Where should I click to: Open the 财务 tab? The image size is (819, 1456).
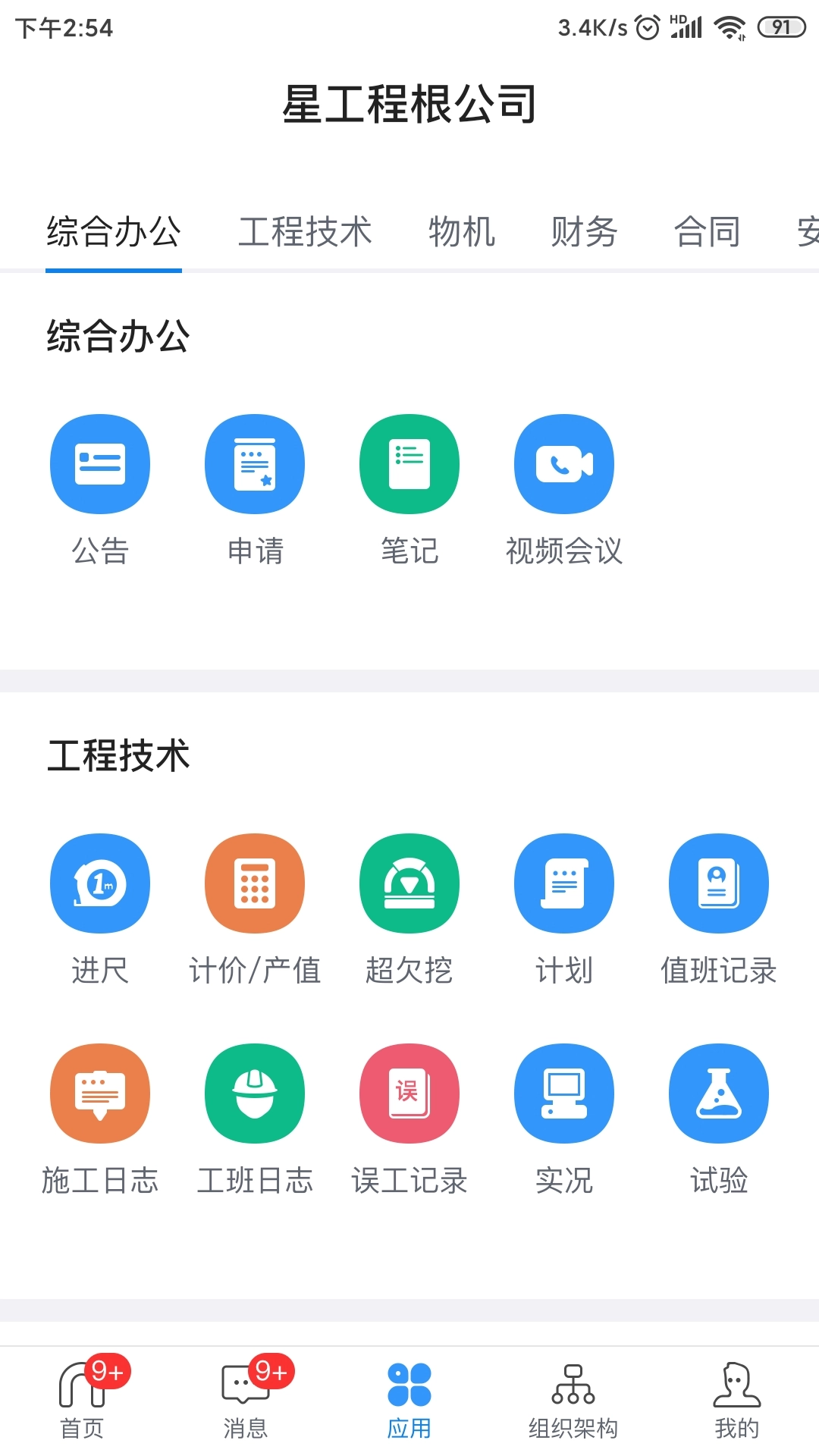click(x=584, y=231)
